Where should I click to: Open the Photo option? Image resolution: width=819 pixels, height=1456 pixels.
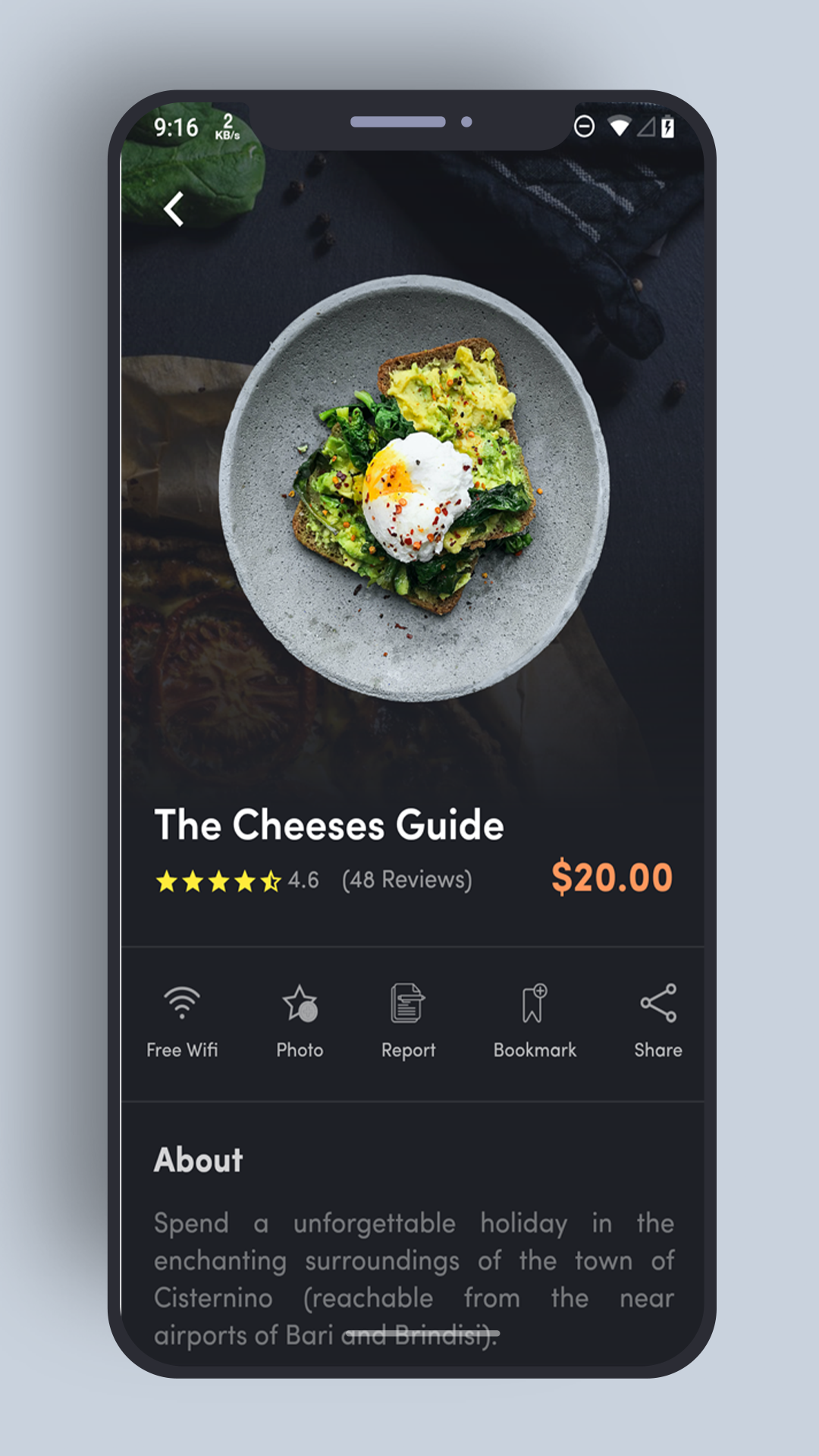[x=300, y=1004]
